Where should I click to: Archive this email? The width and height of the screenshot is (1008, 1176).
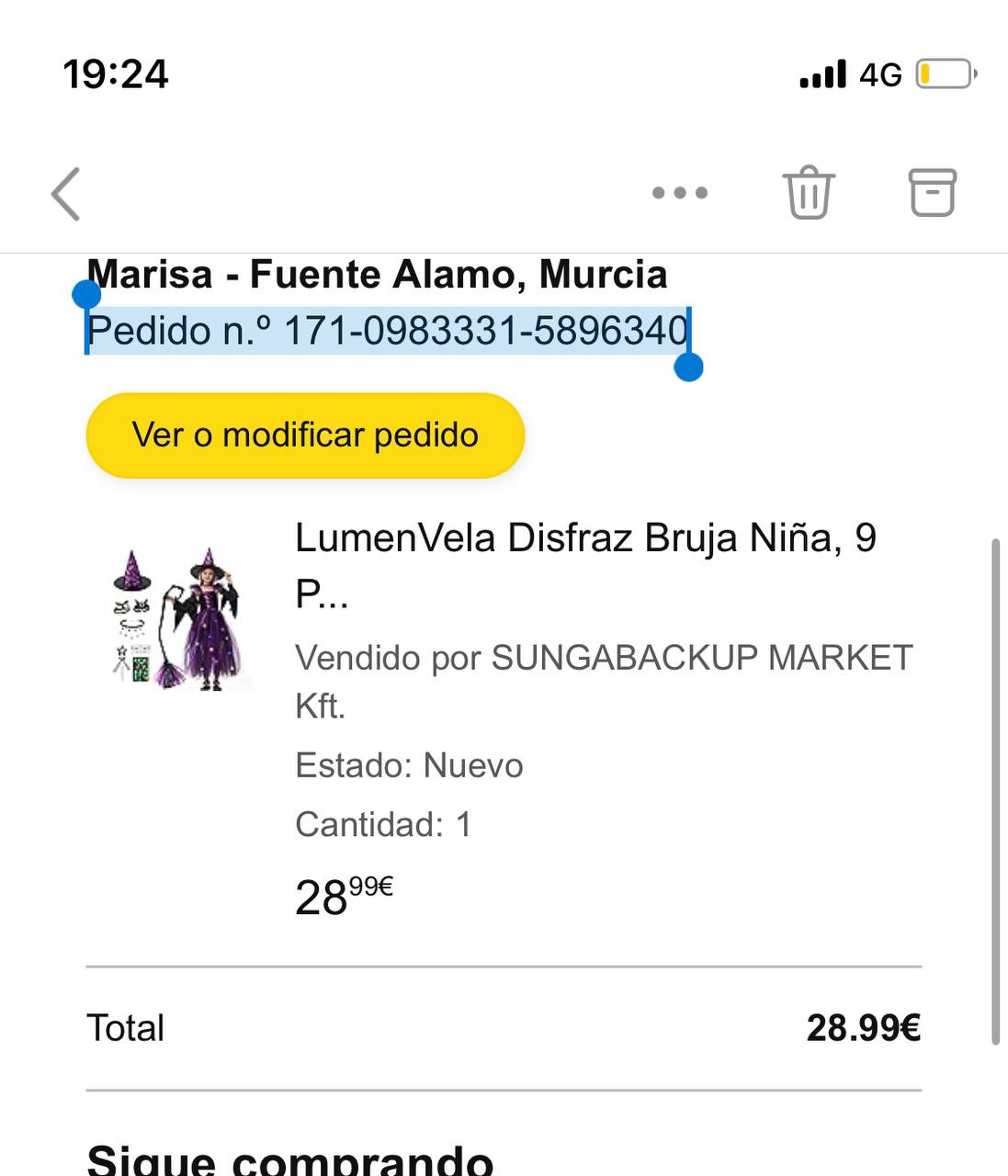point(933,193)
